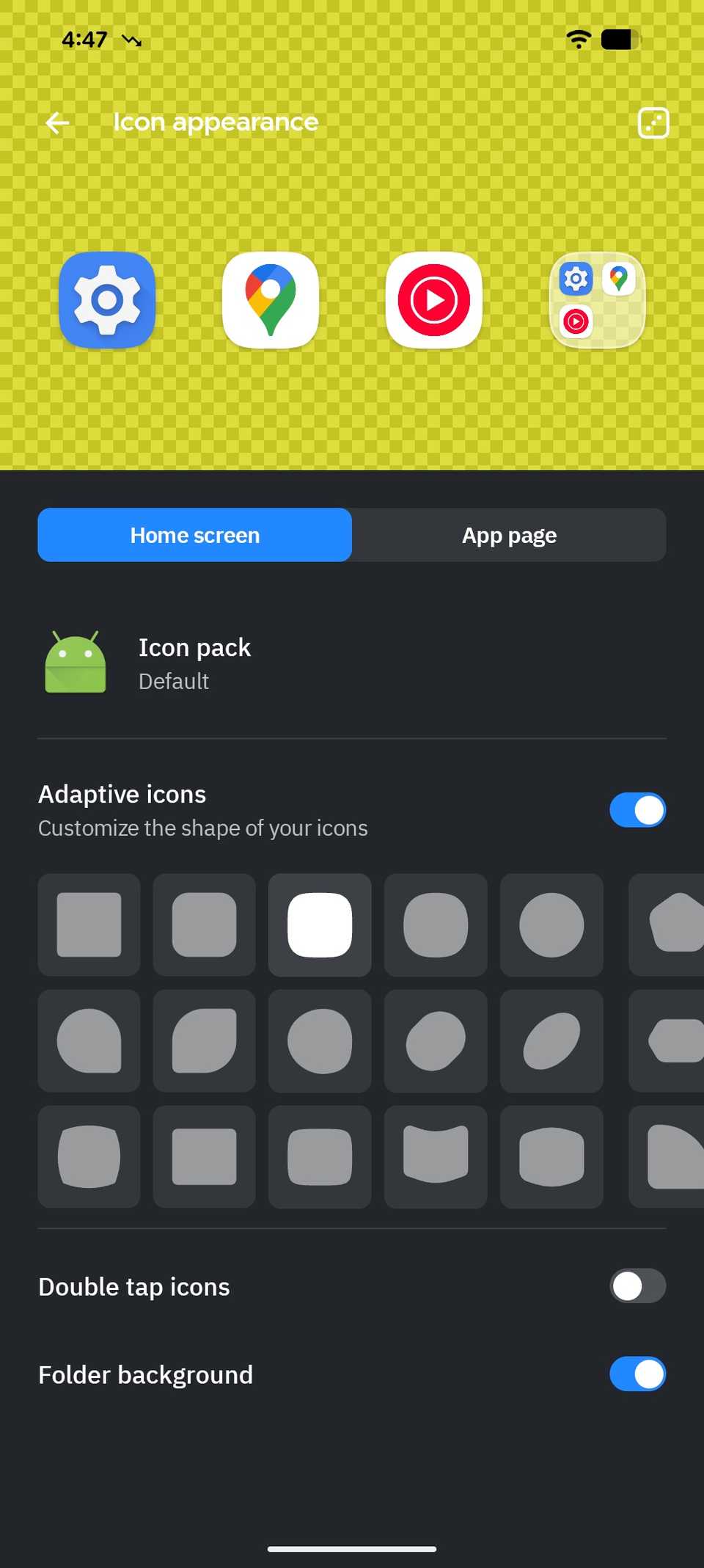
Task: Enable Double tap icons
Action: coord(637,1286)
